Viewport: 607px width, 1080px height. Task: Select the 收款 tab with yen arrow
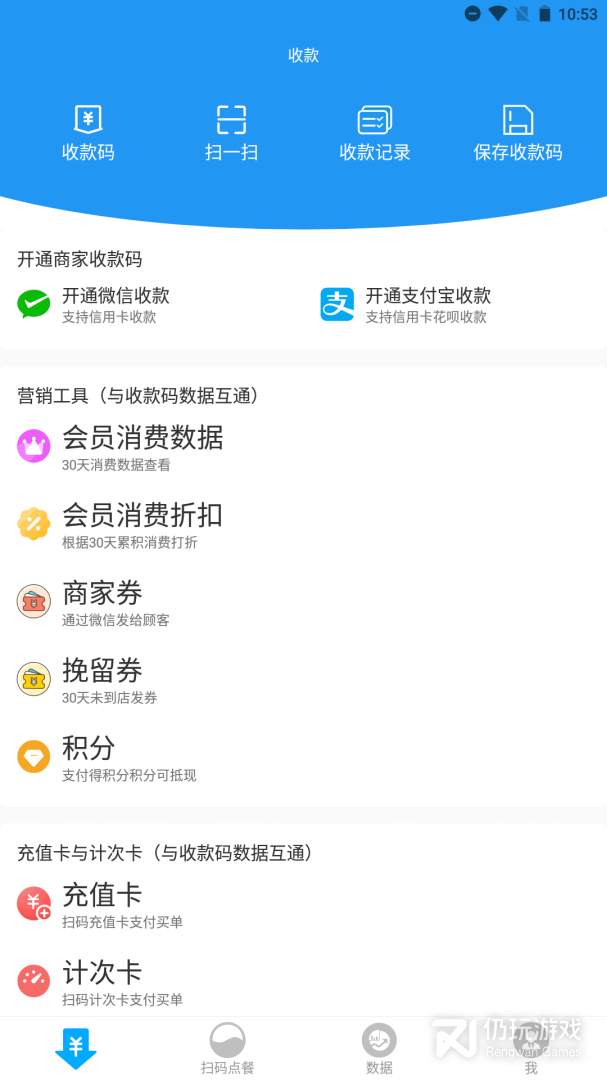(x=76, y=1048)
